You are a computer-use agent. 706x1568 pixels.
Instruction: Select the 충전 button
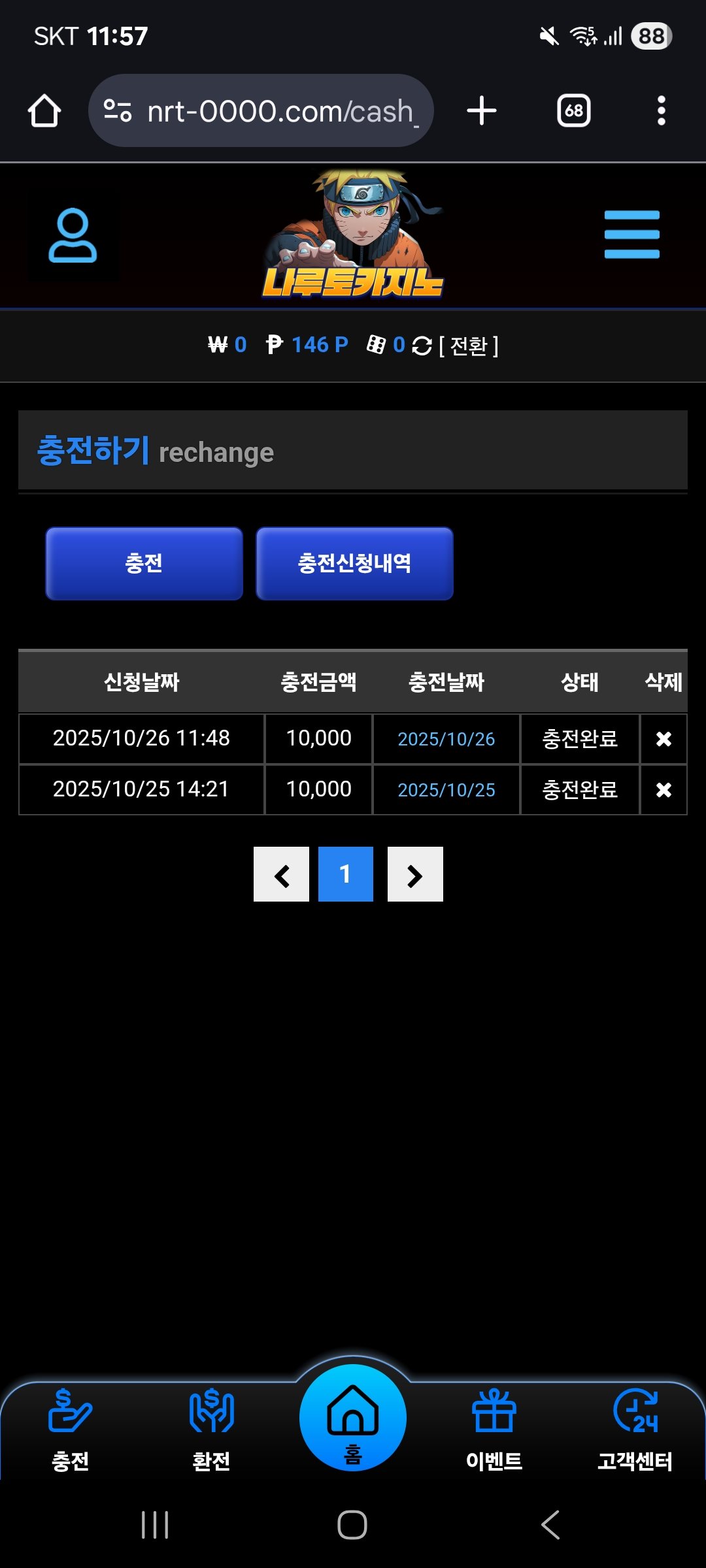(144, 563)
